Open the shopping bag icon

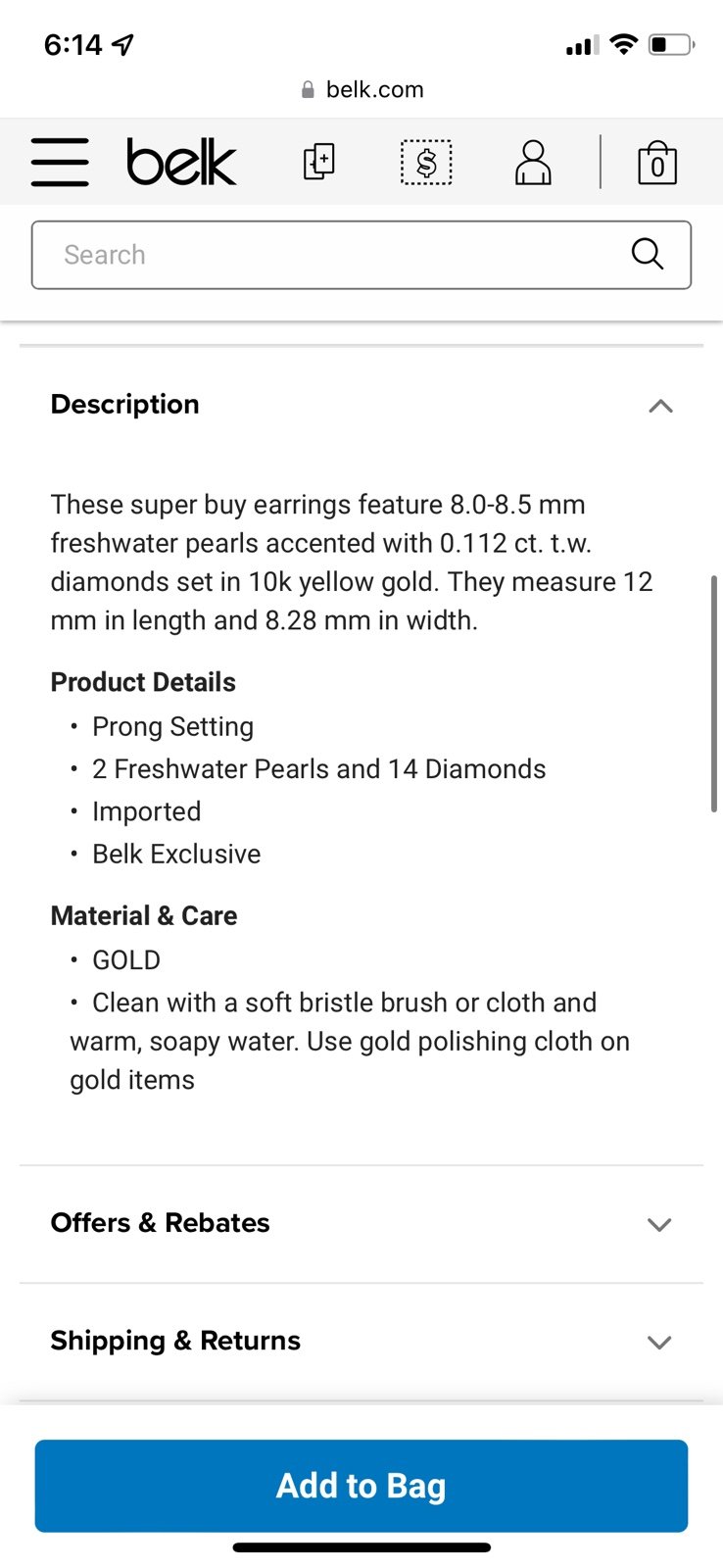657,163
